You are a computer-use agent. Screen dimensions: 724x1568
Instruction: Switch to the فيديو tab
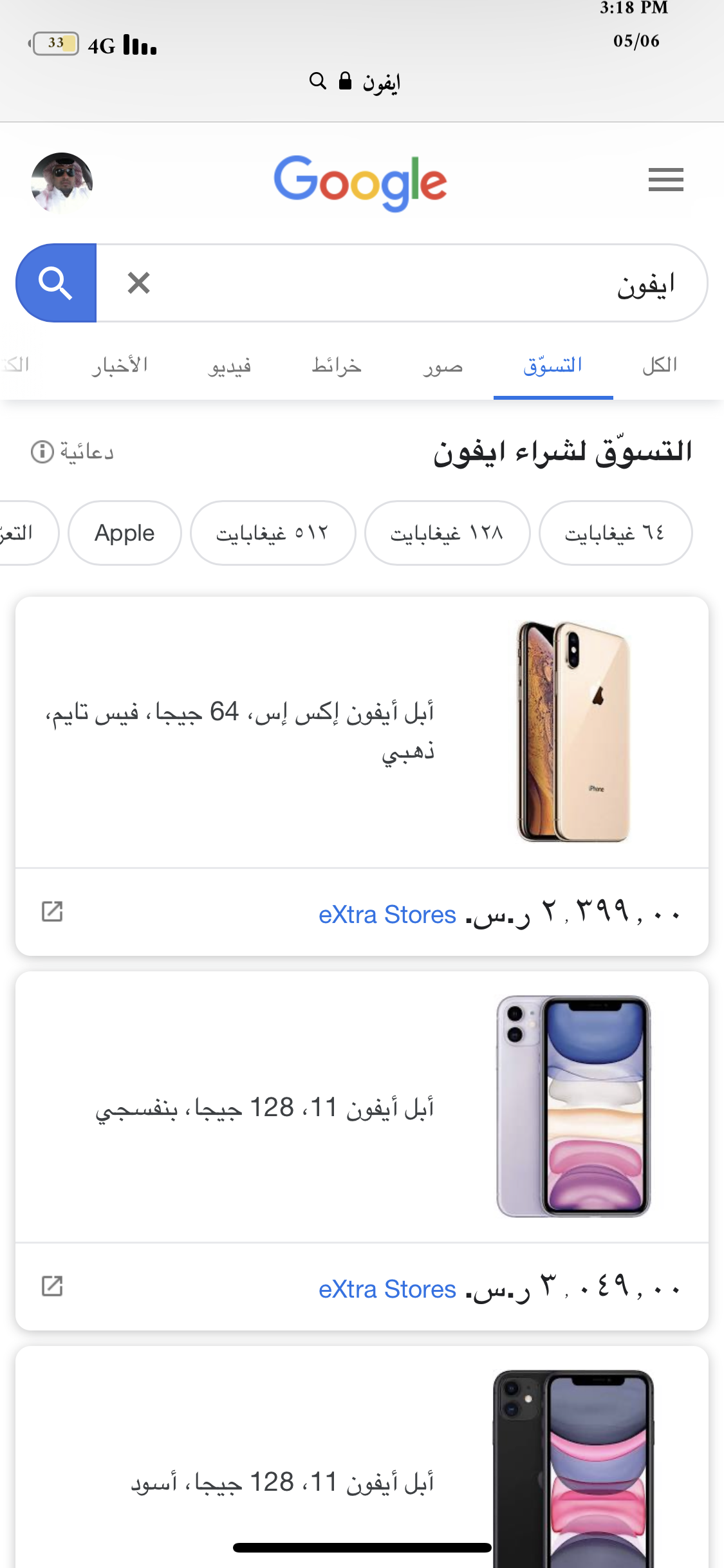coord(229,365)
